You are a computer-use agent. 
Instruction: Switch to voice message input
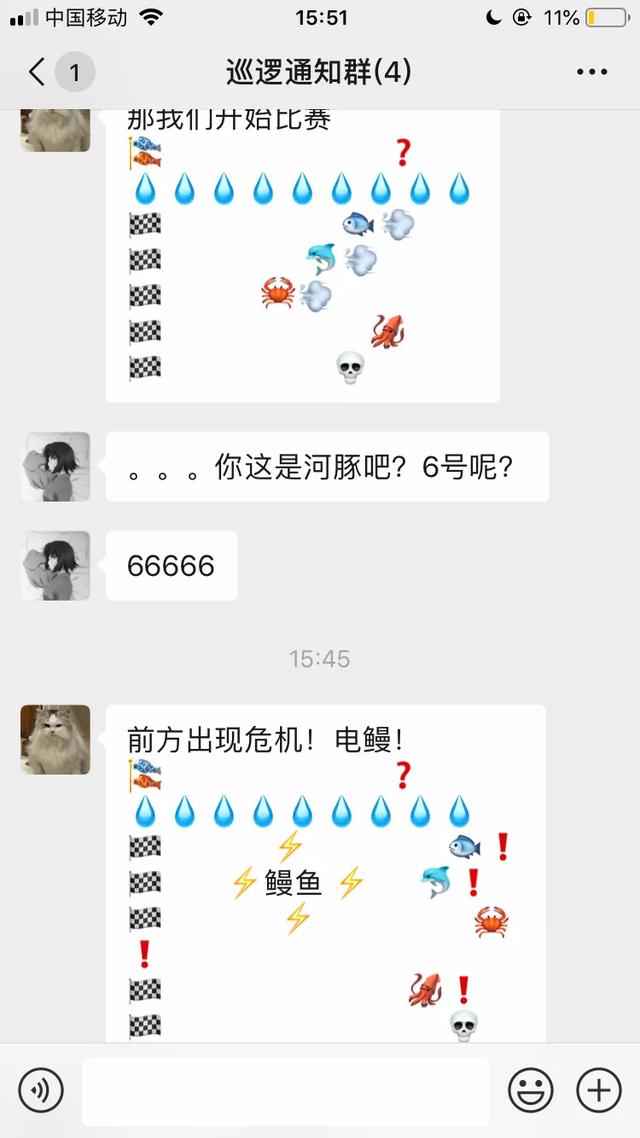41,1090
